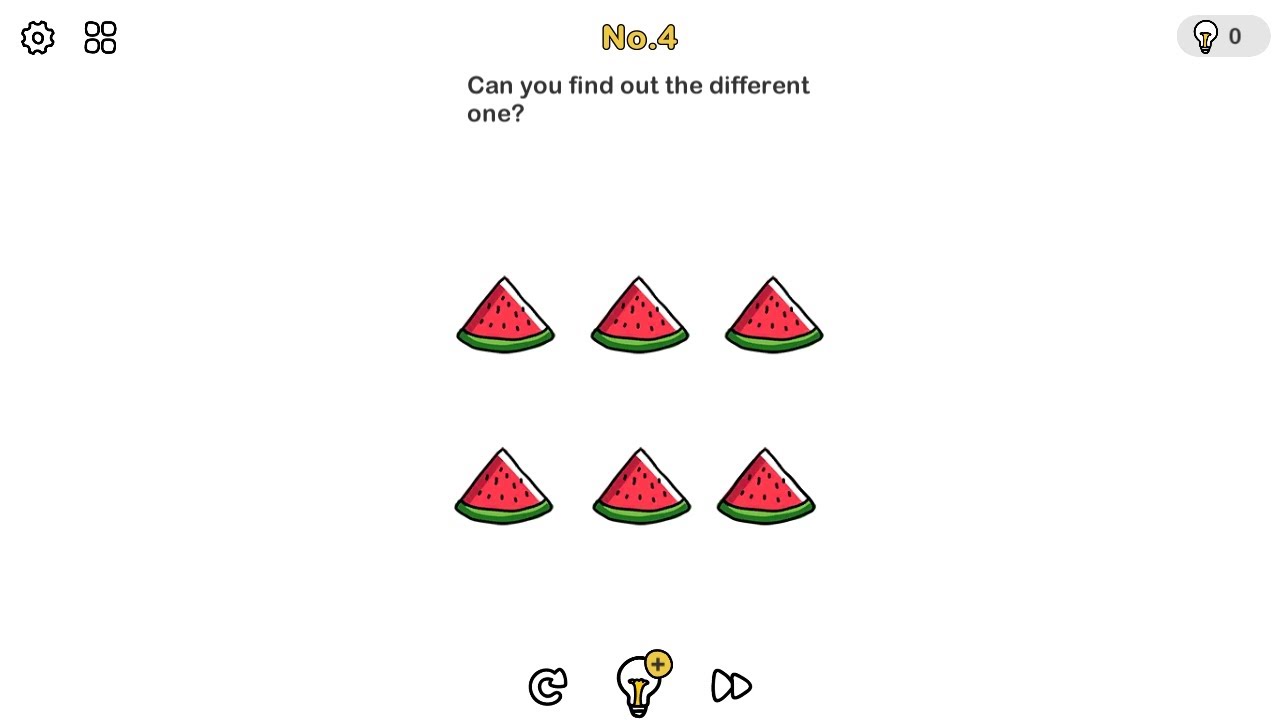Use the lightbulb hint button
The width and height of the screenshot is (1280, 720).
pyautogui.click(x=640, y=686)
